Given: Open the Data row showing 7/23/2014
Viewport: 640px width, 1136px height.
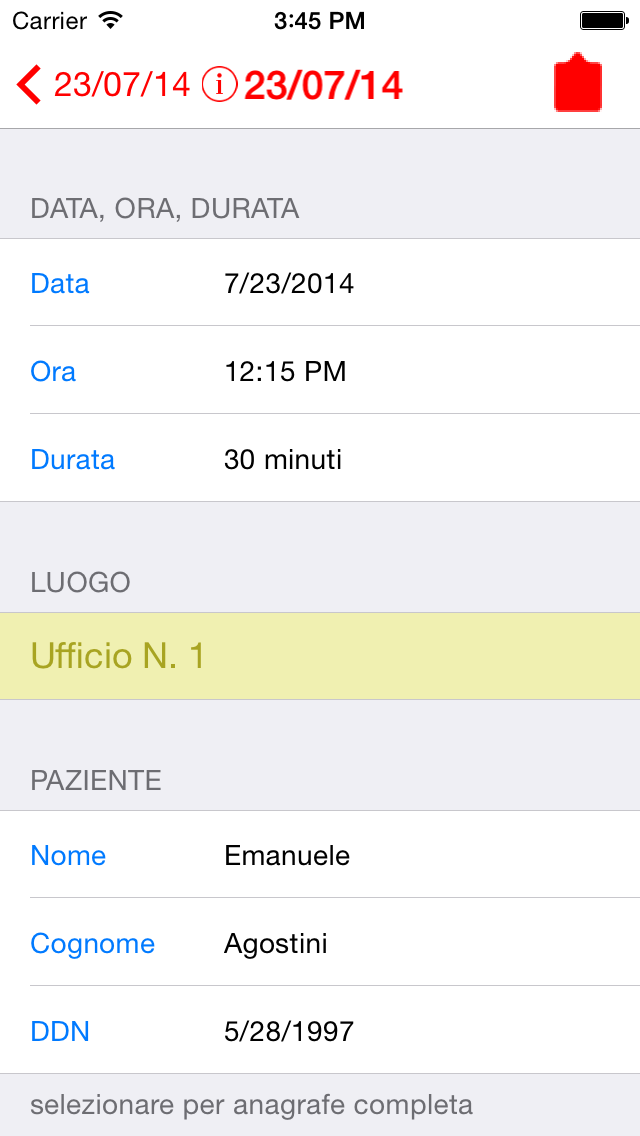Looking at the screenshot, I should [320, 283].
